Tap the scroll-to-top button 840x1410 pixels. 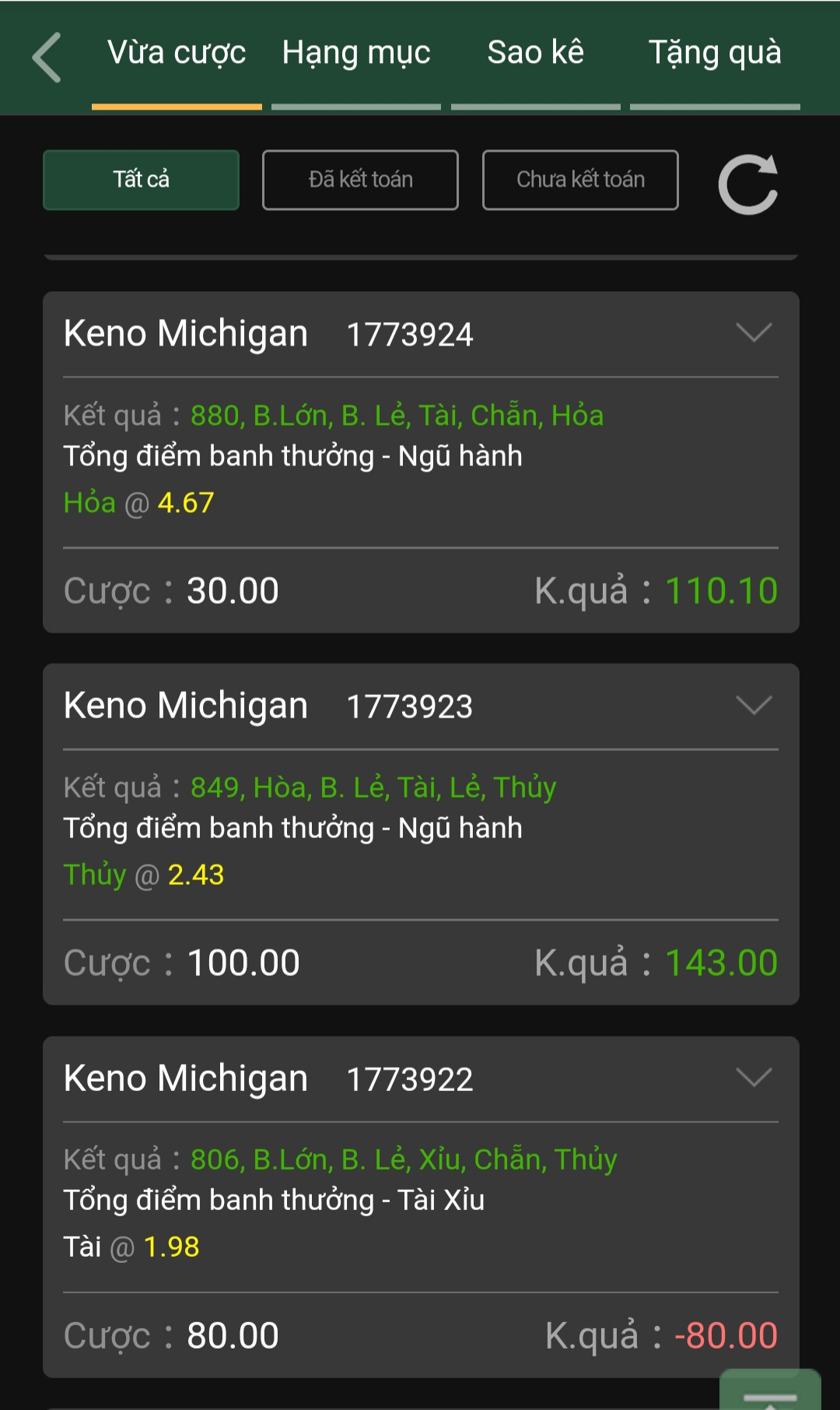pos(769,1393)
